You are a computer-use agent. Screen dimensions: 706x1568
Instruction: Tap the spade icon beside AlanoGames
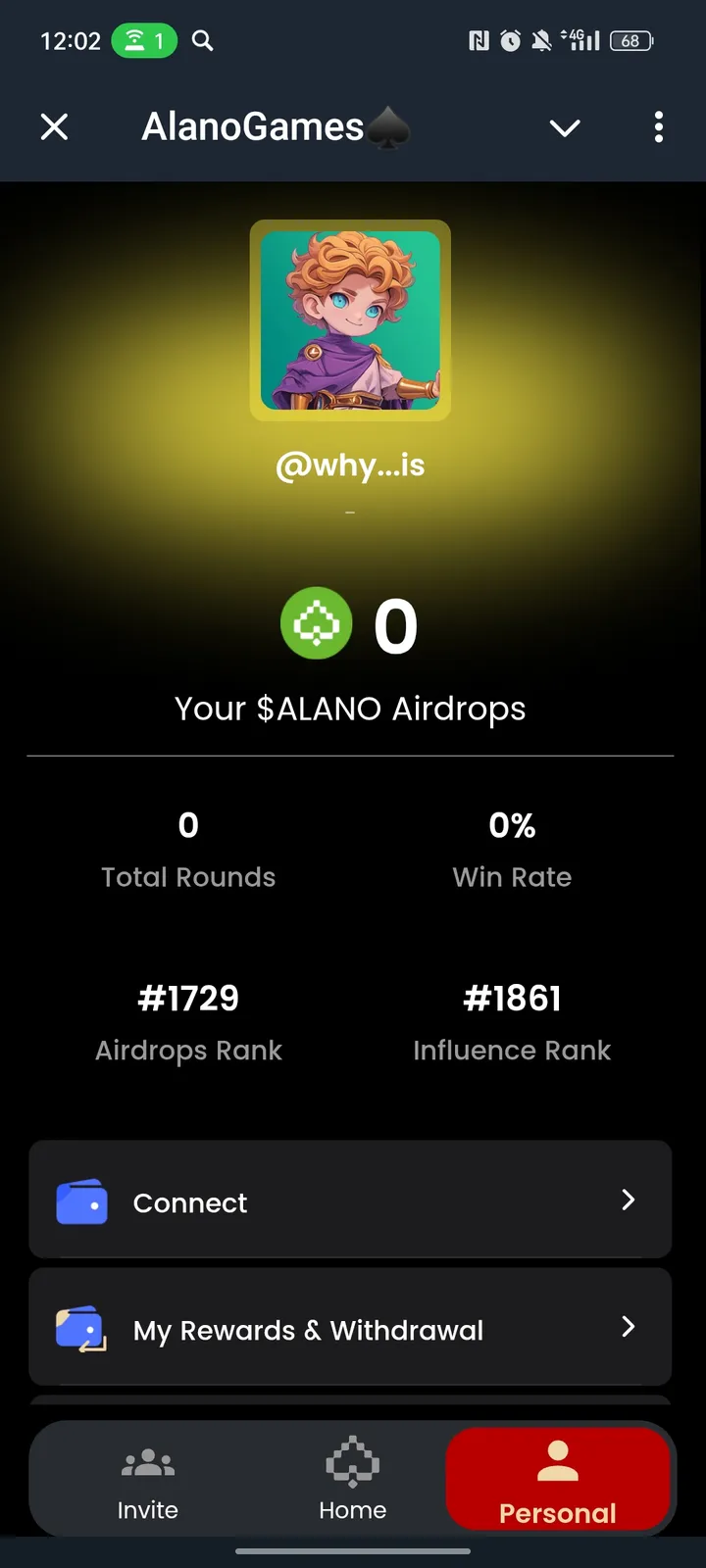click(x=389, y=125)
